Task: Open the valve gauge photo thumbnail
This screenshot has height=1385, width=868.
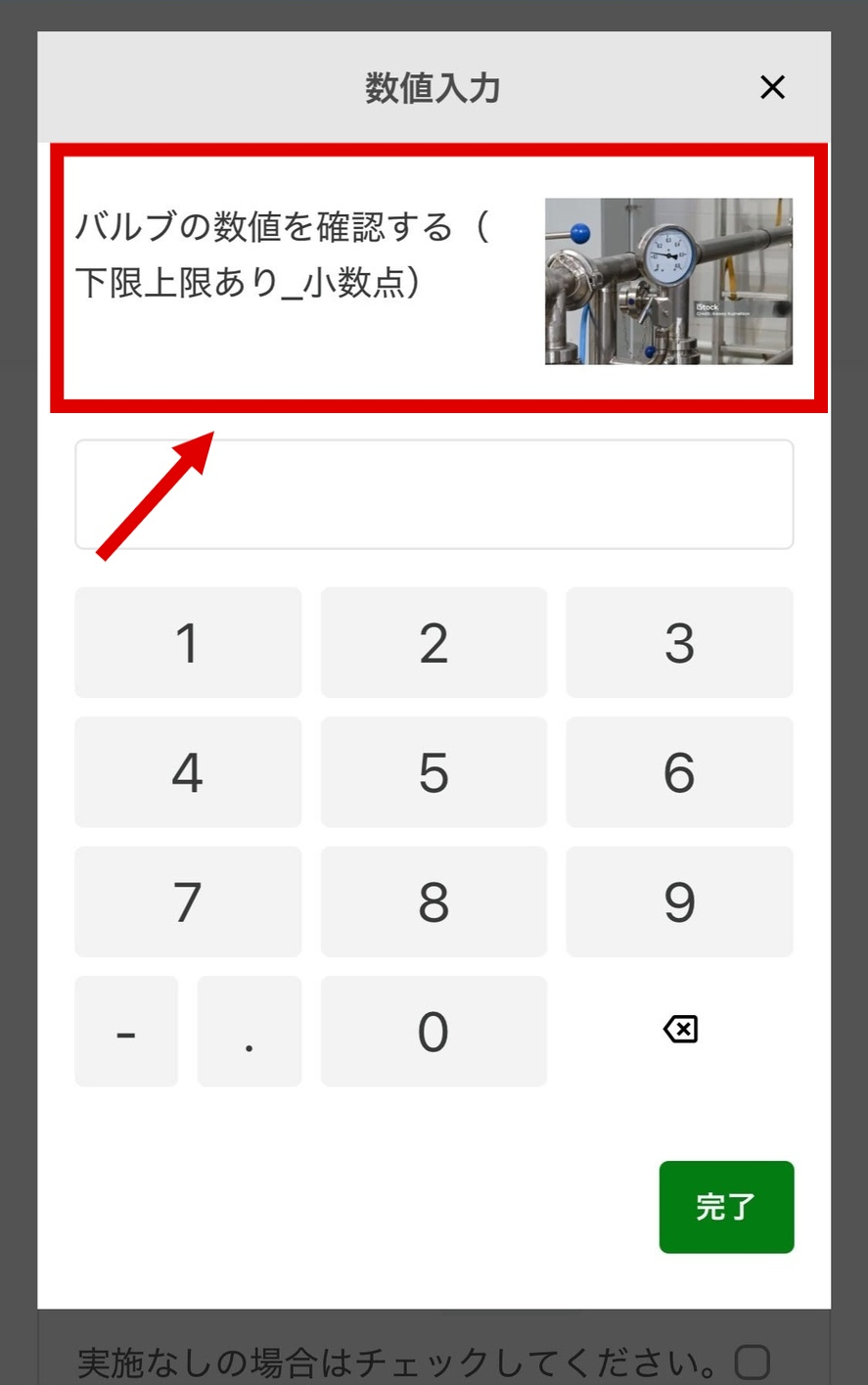Action: [668, 281]
